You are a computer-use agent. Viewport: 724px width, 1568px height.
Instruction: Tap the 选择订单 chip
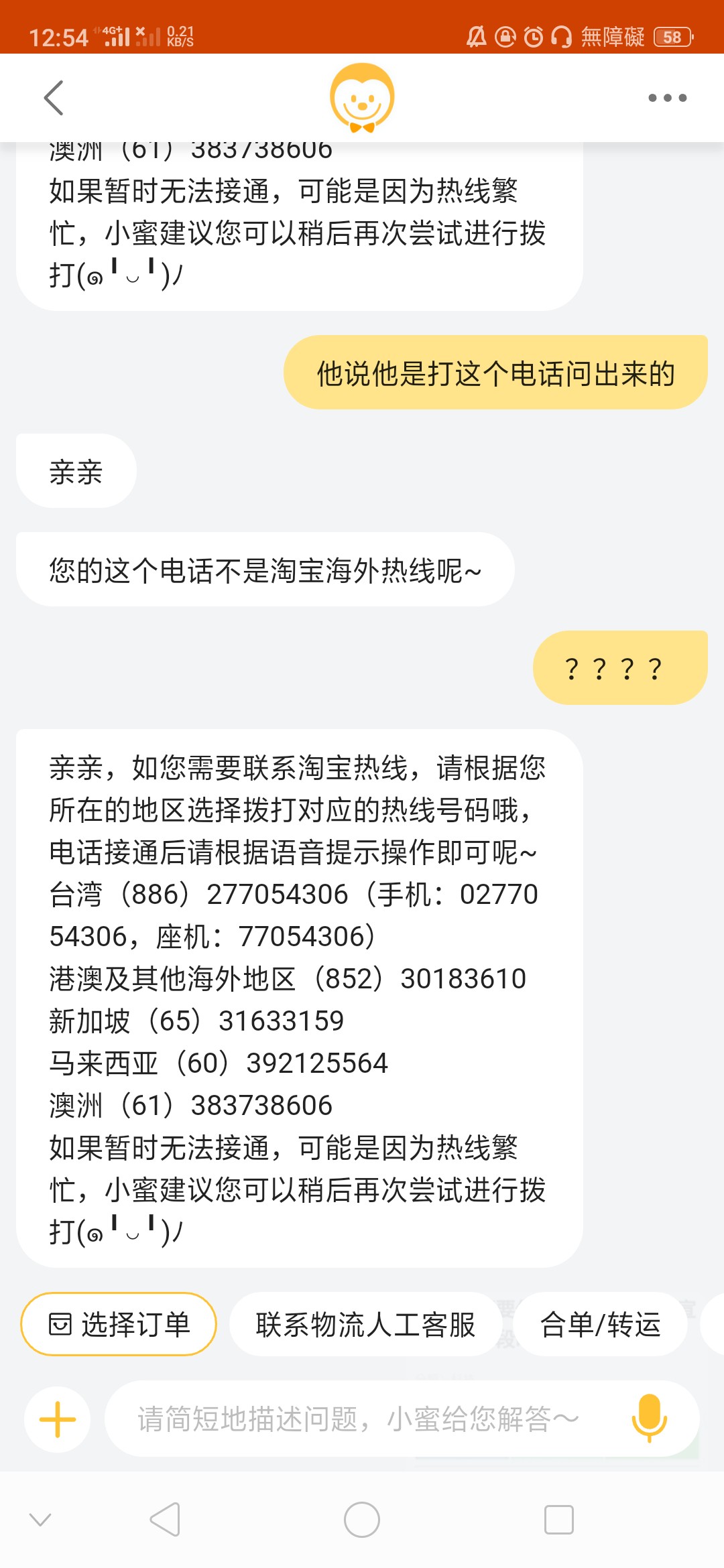pos(119,1324)
